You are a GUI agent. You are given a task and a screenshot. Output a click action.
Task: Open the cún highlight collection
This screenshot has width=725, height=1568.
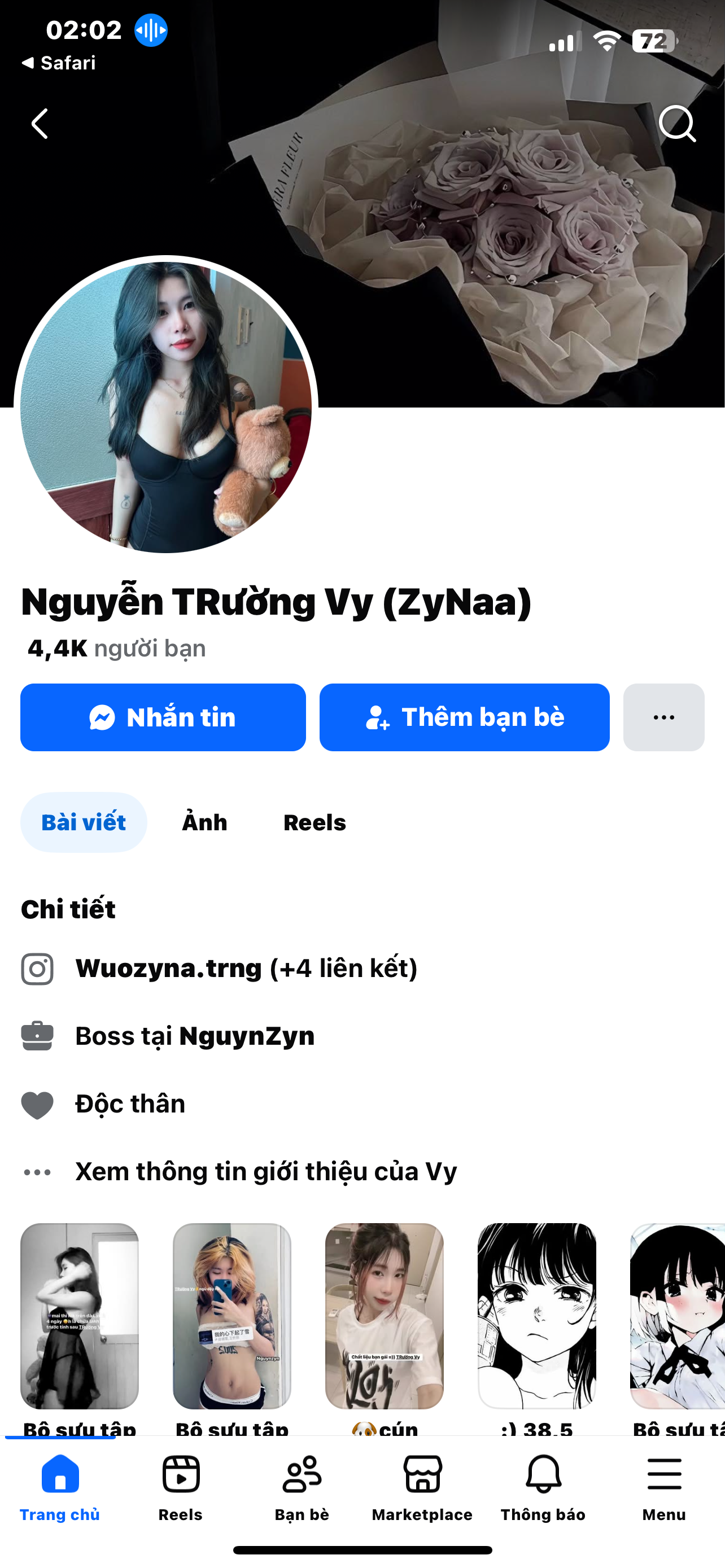(384, 1318)
